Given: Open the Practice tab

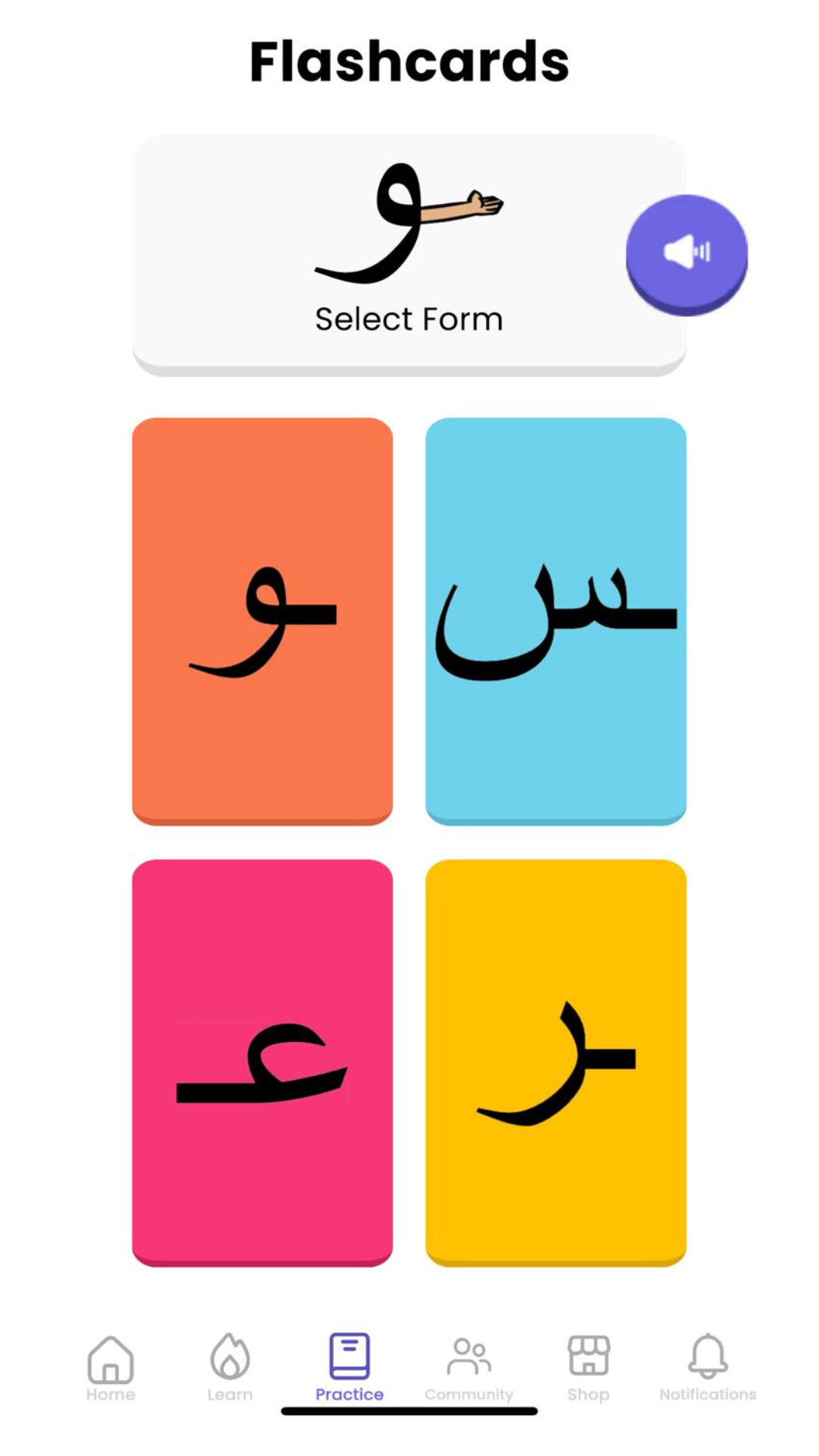Looking at the screenshot, I should (x=350, y=1368).
